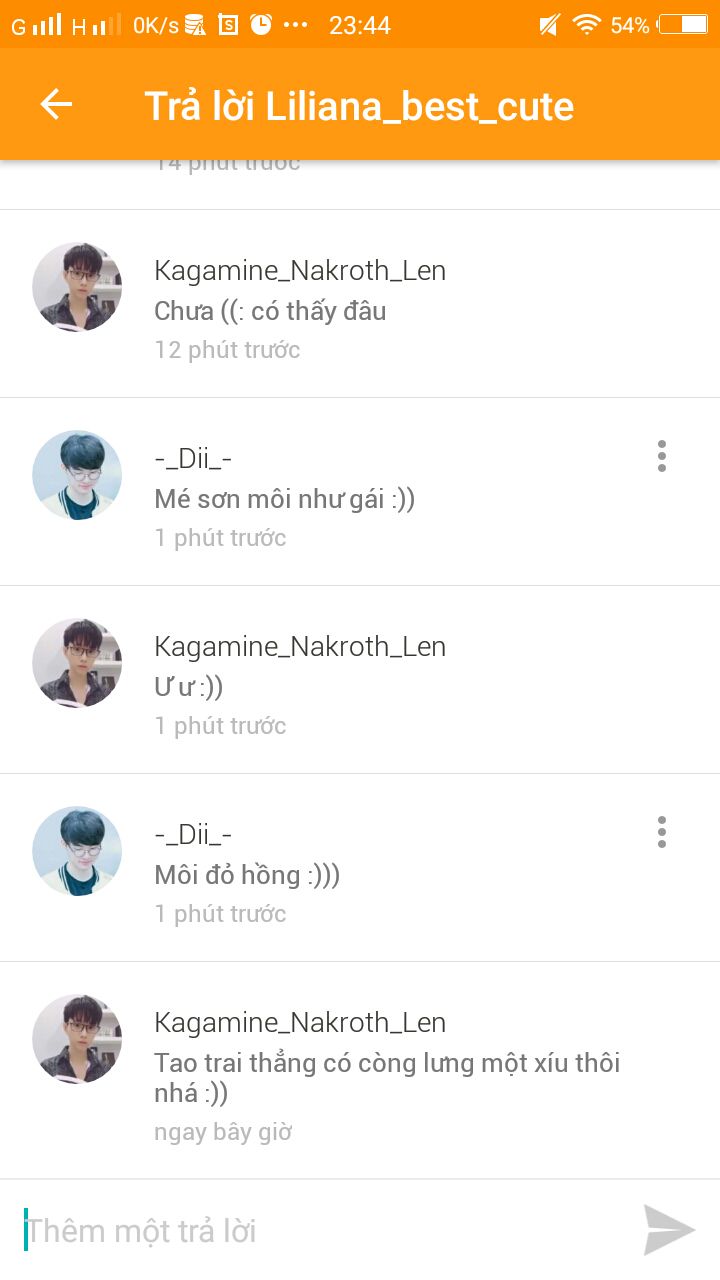Image resolution: width=720 pixels, height=1280 pixels.
Task: Open username Kagamine_Nakroth_Len above the "Ư ư :))" reply
Action: click(x=300, y=647)
